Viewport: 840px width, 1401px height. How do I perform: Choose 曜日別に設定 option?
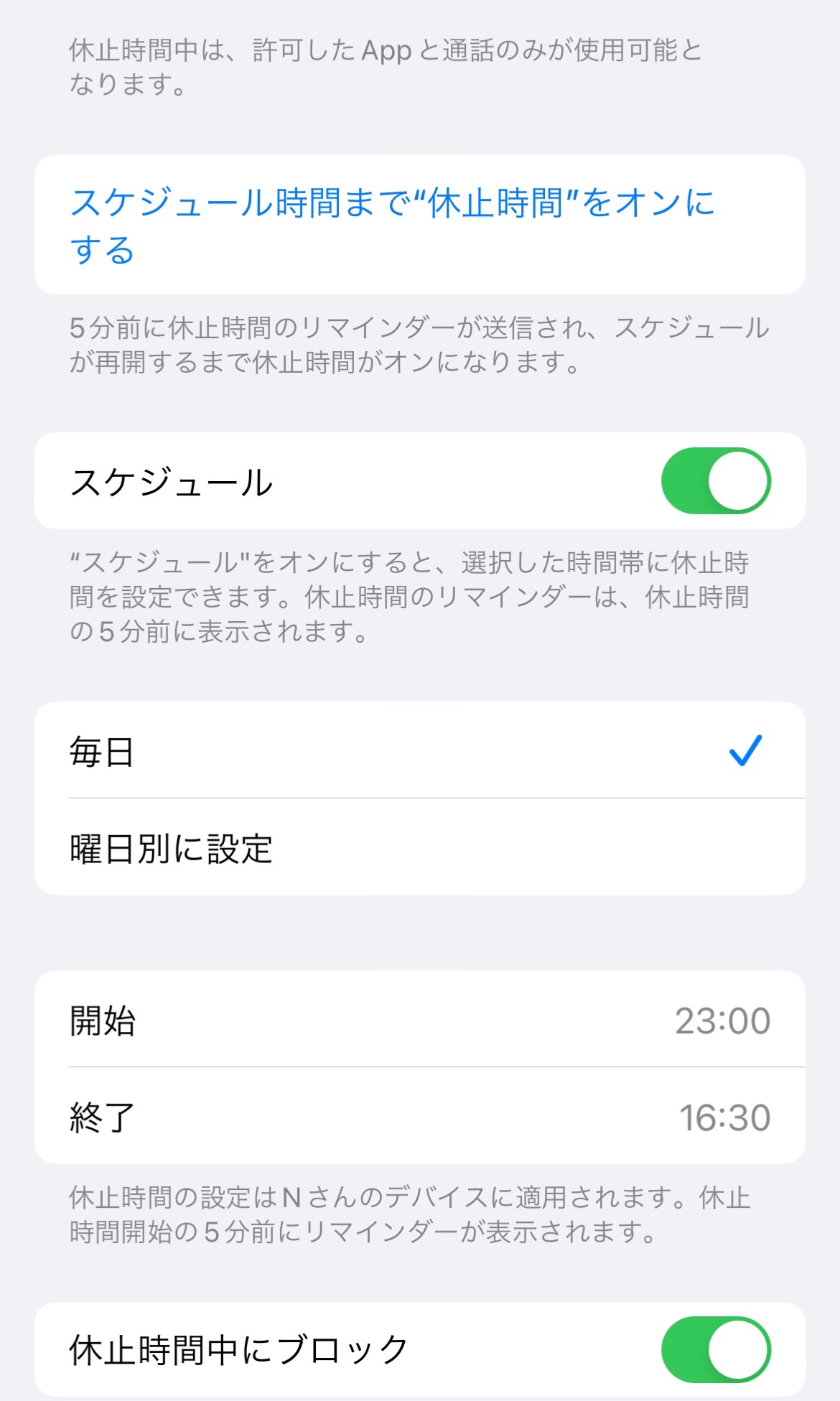point(419,848)
